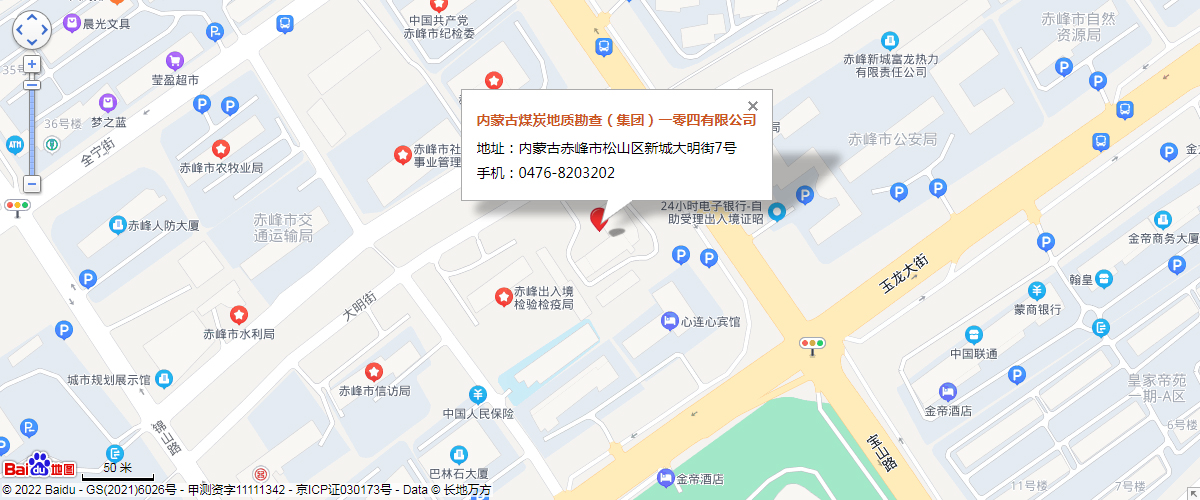
Task: Pan the map right with the right arrow
Action: 43,31
